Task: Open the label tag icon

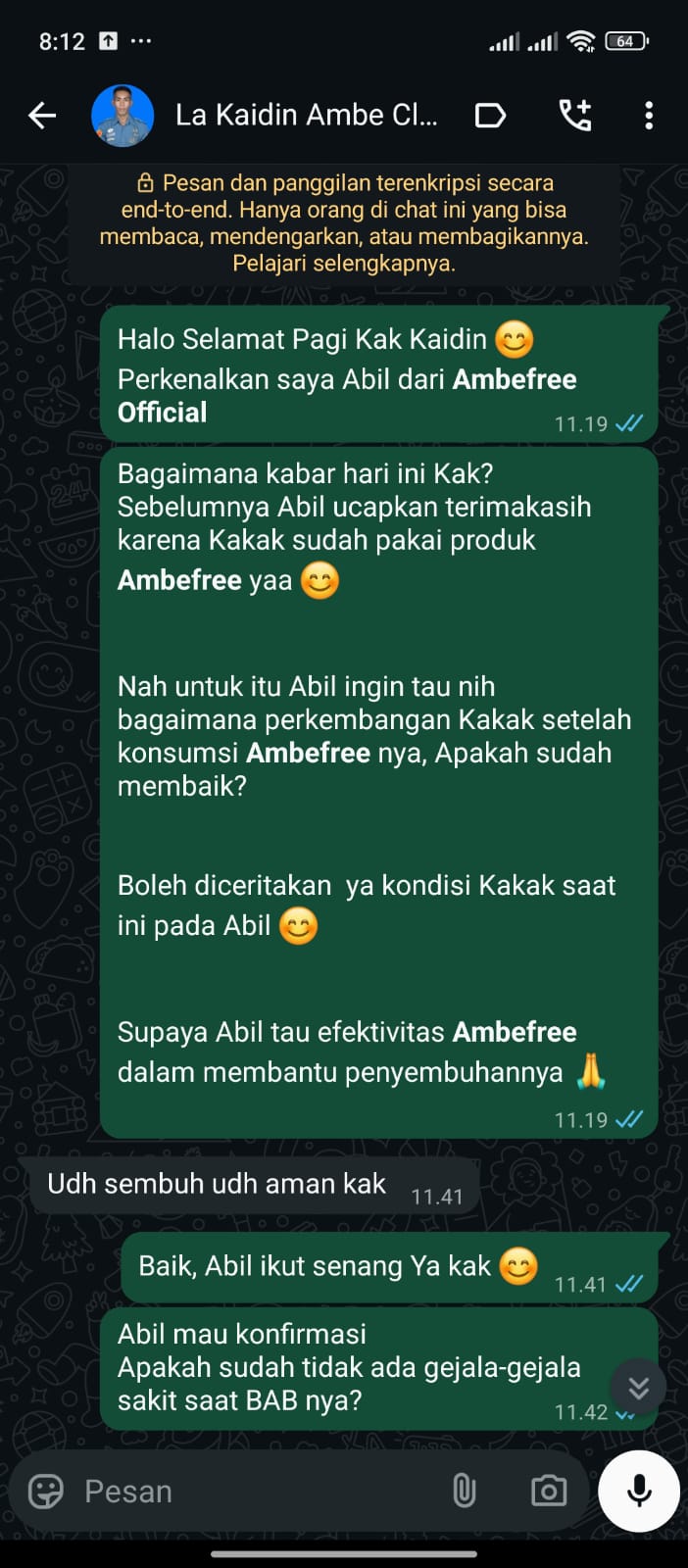Action: [x=490, y=116]
